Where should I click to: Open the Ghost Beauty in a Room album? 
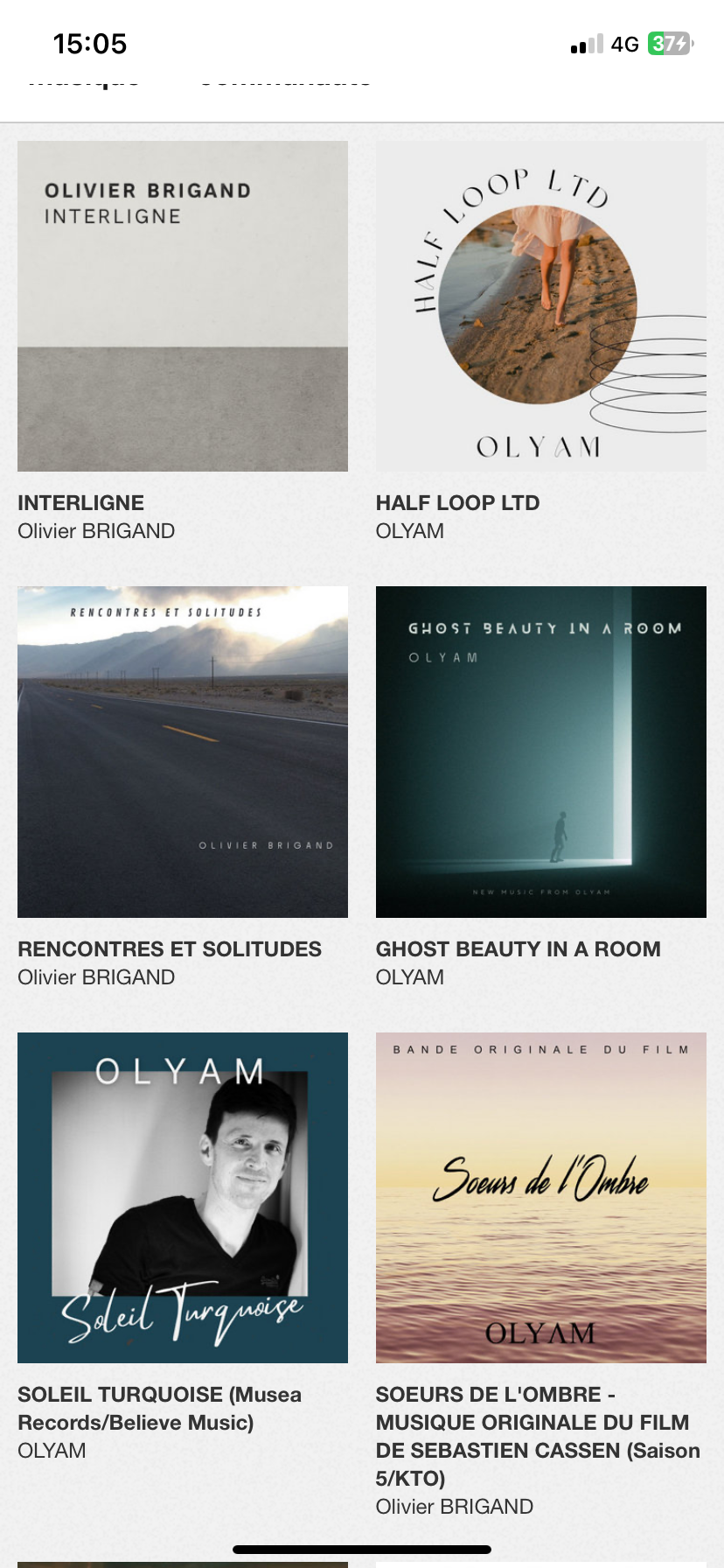point(540,752)
